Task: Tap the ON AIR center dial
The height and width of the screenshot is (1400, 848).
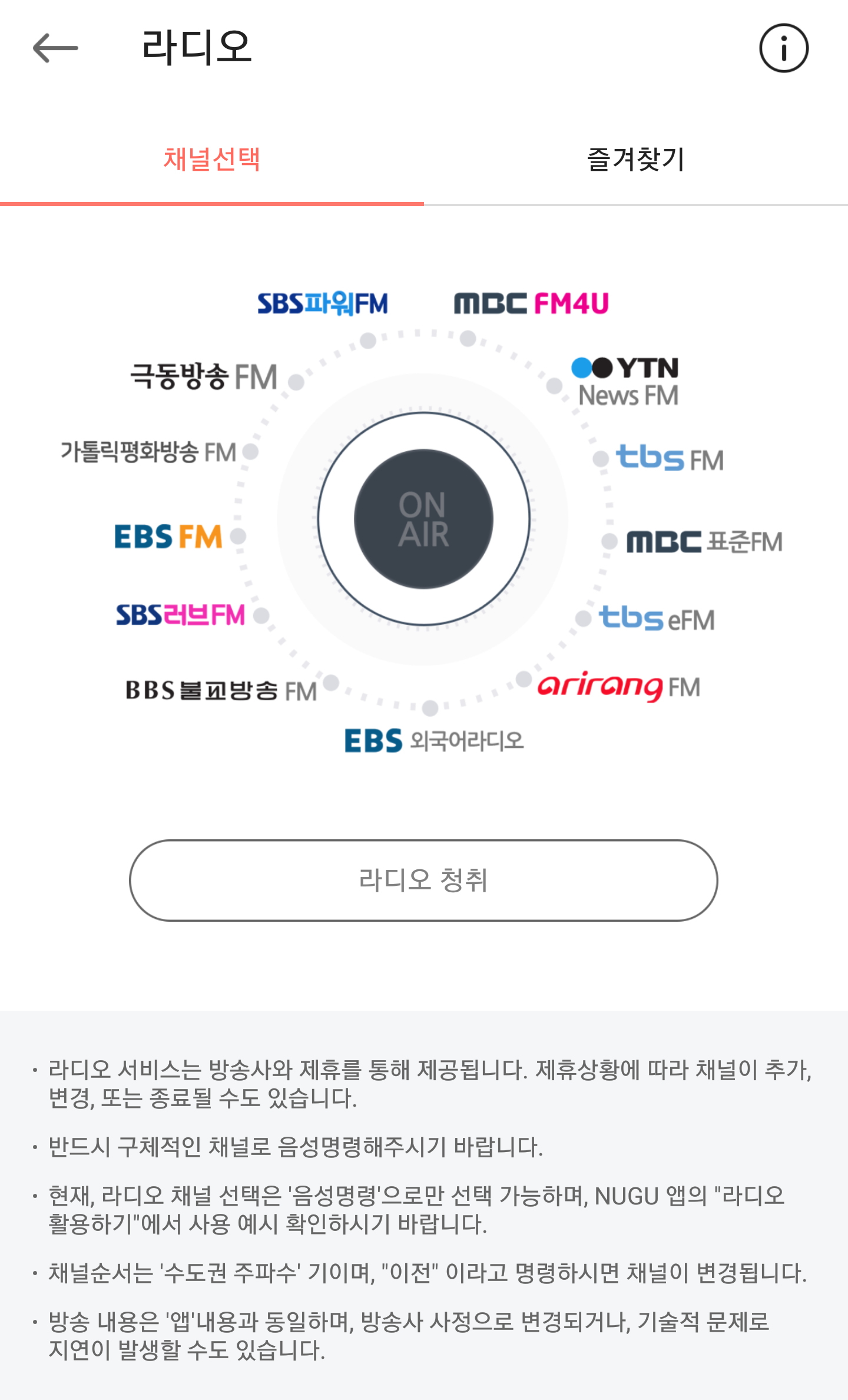Action: [x=423, y=519]
